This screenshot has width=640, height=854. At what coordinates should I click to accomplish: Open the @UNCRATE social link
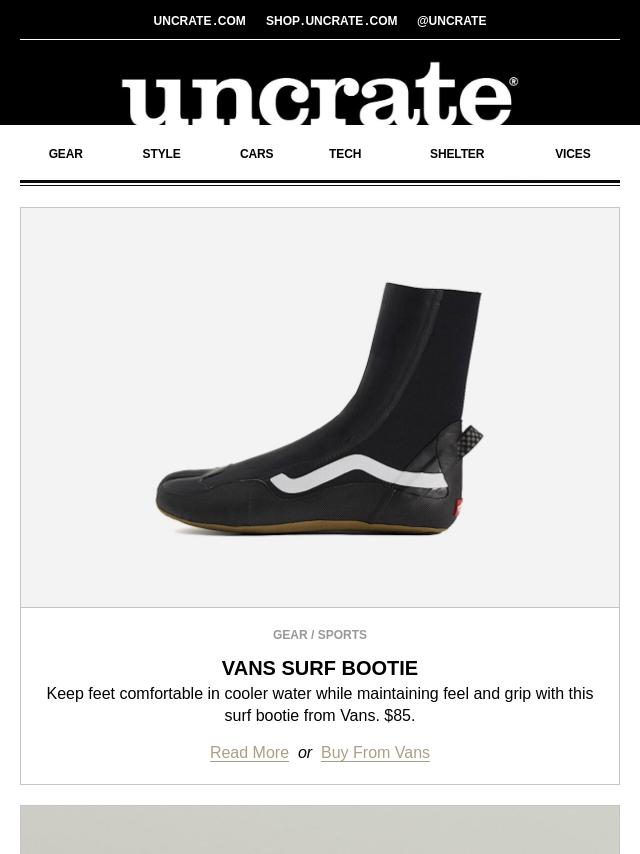(451, 21)
